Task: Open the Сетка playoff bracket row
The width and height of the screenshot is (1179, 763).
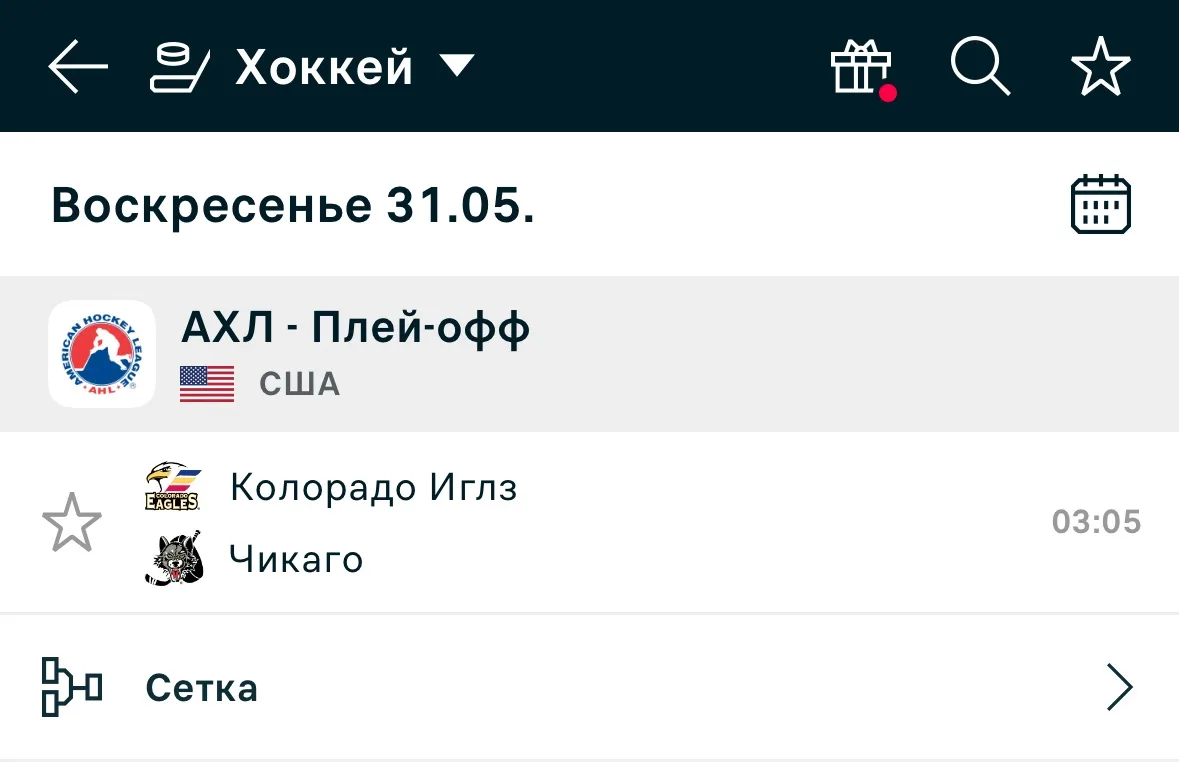Action: click(590, 687)
